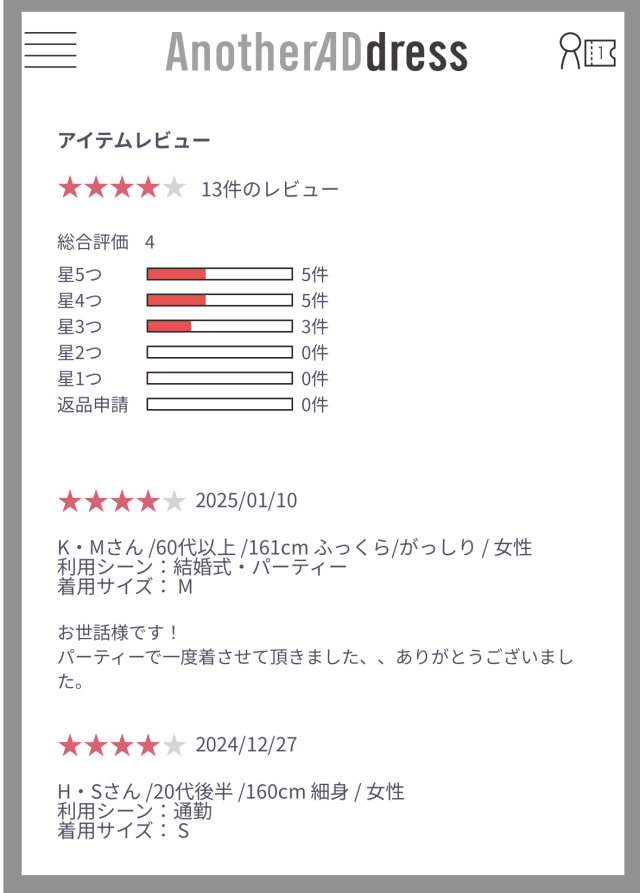Go to AnotherADdress home via logo
Viewport: 640px width, 893px height.
pos(316,52)
